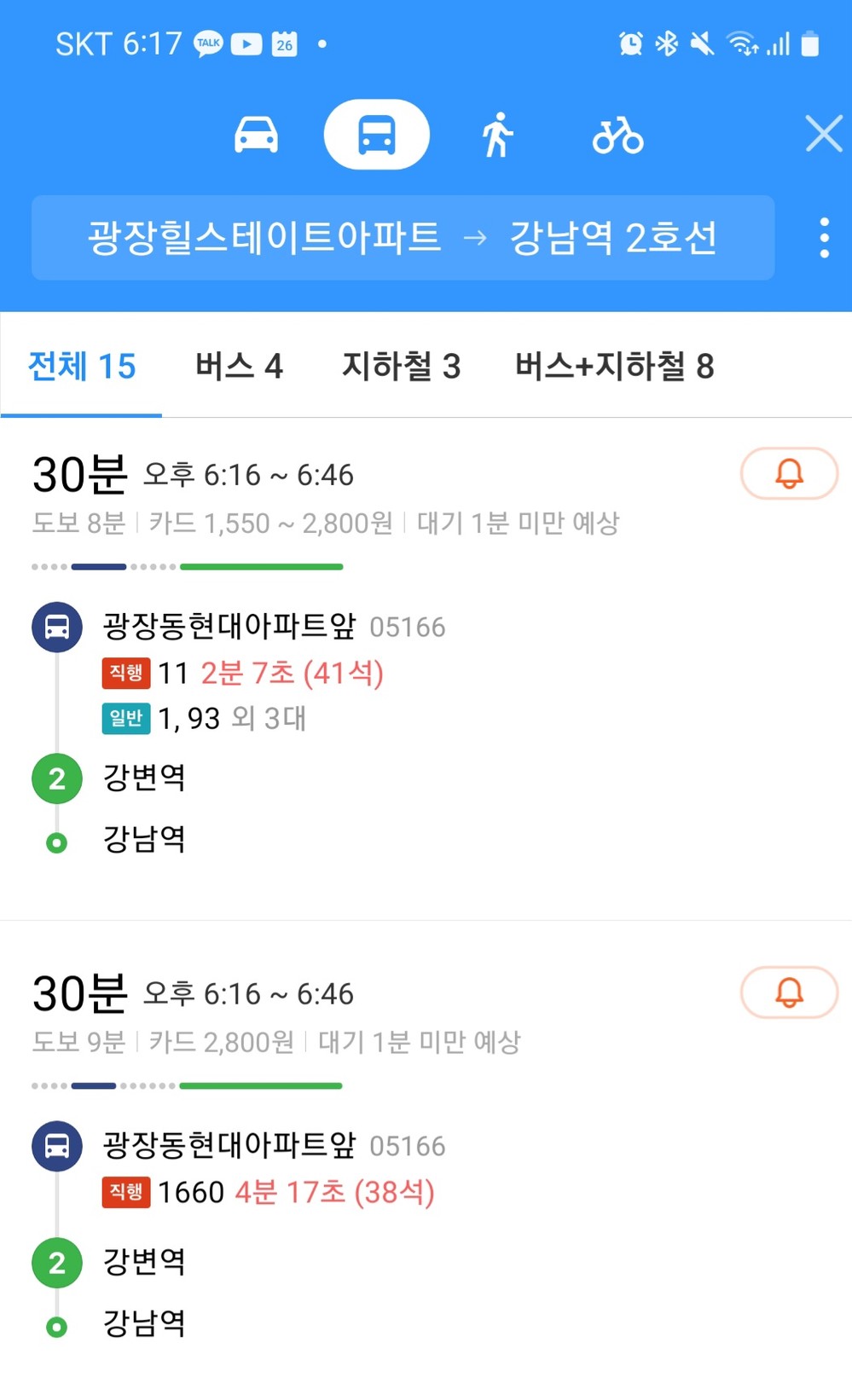This screenshot has height=1400, width=852.
Task: Filter routes by 지하철 3 tab
Action: 401,367
